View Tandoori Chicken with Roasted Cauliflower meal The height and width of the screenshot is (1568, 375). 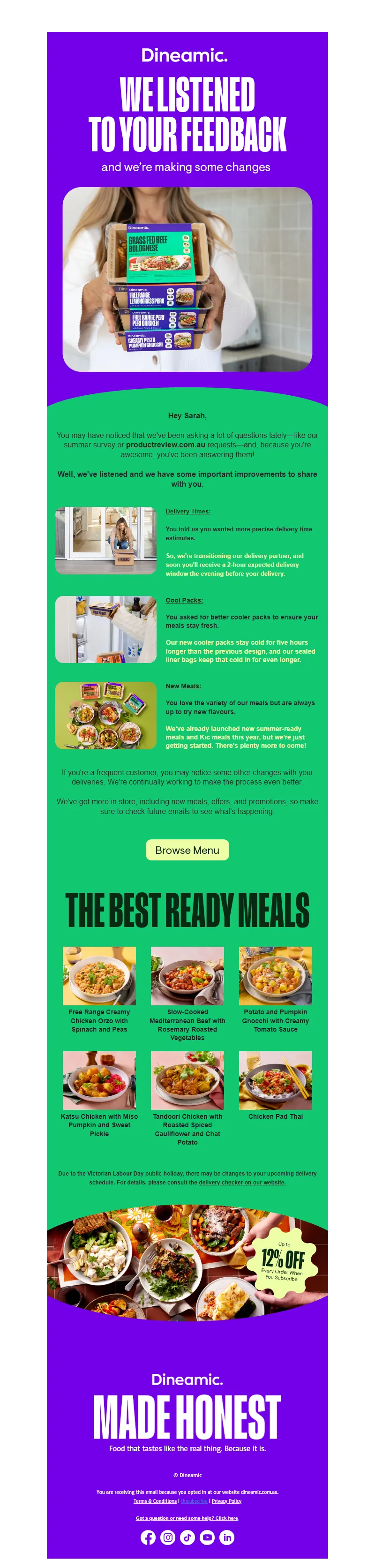pos(187,1080)
